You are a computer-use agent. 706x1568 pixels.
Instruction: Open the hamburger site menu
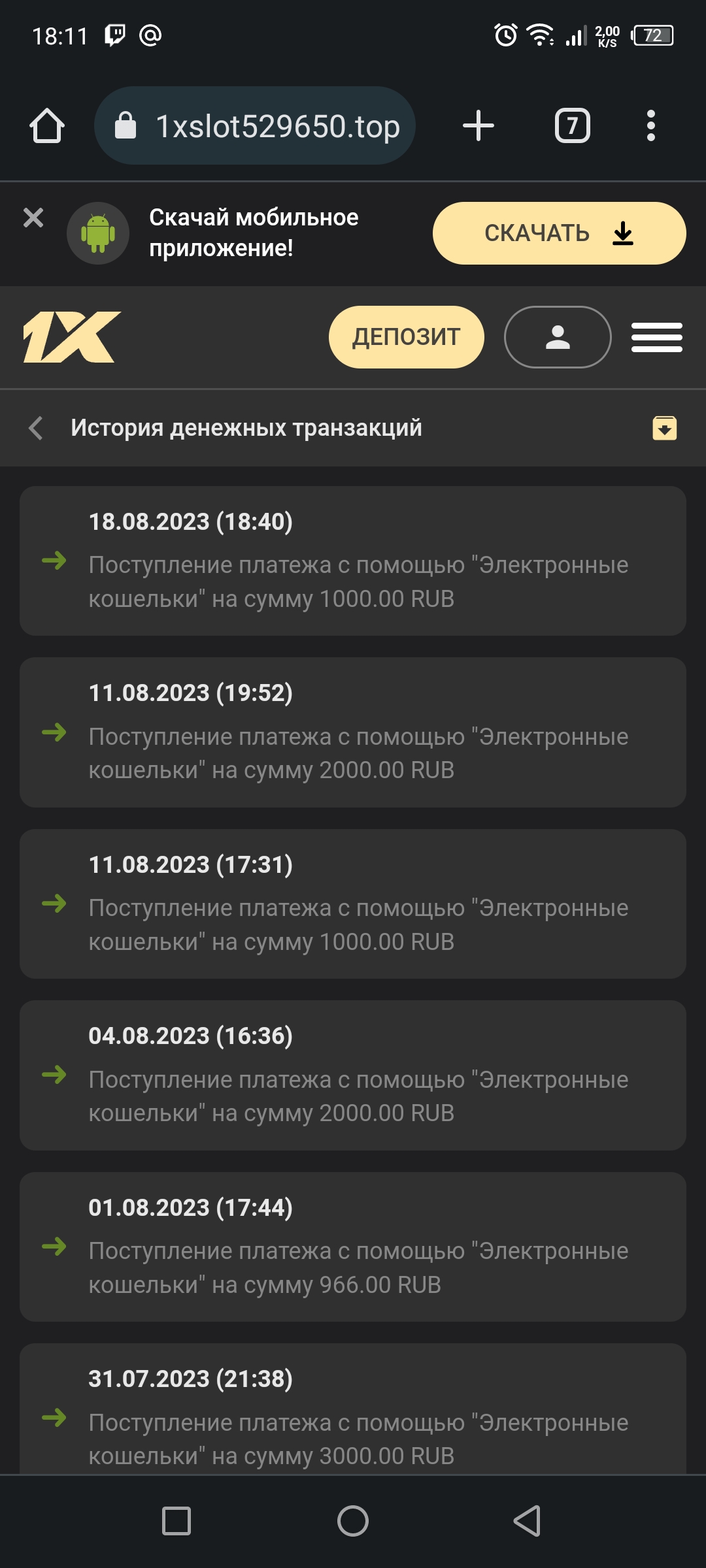point(656,337)
